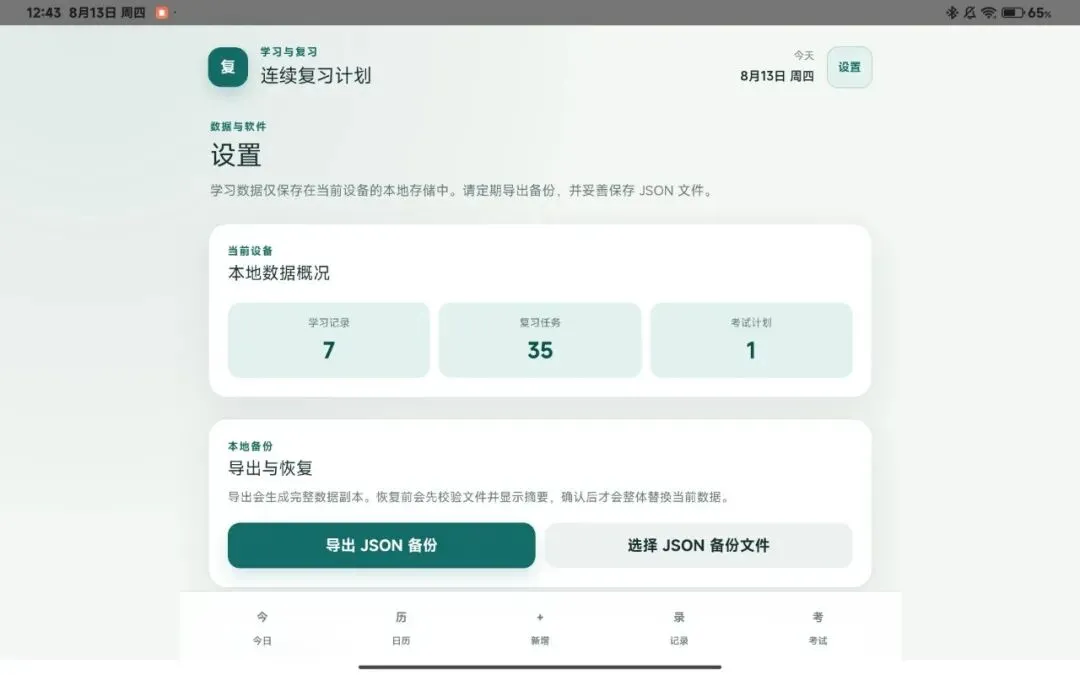Tap the 新增 tab
This screenshot has height=675, width=1080.
tap(540, 627)
